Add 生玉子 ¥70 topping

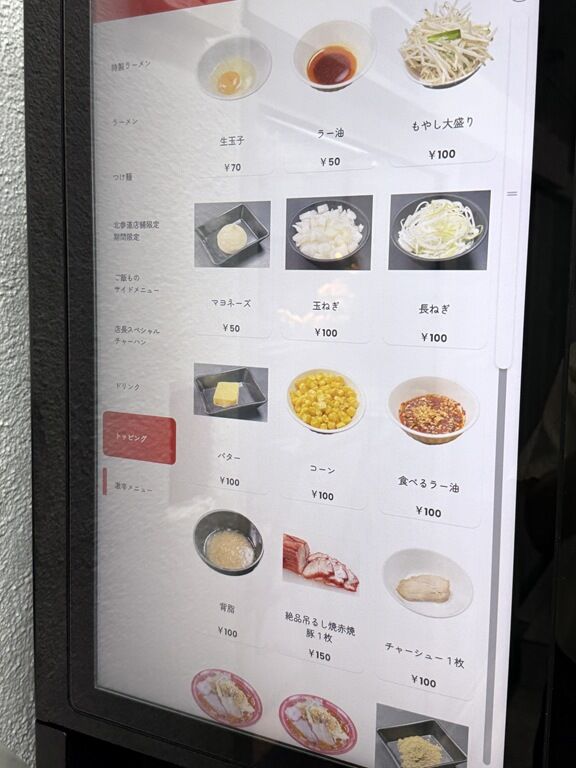233,103
